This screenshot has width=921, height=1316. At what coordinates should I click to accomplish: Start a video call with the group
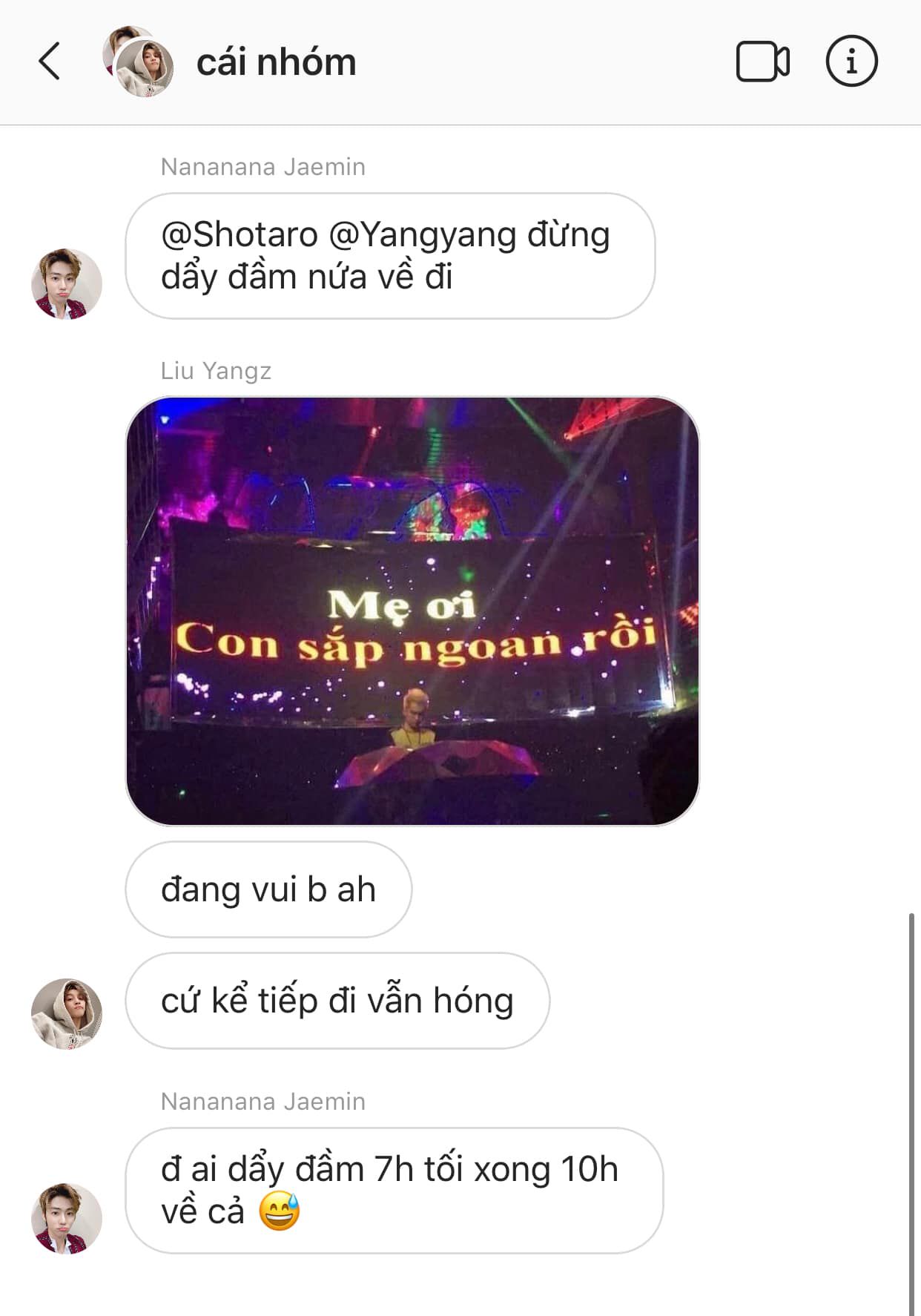[x=762, y=62]
